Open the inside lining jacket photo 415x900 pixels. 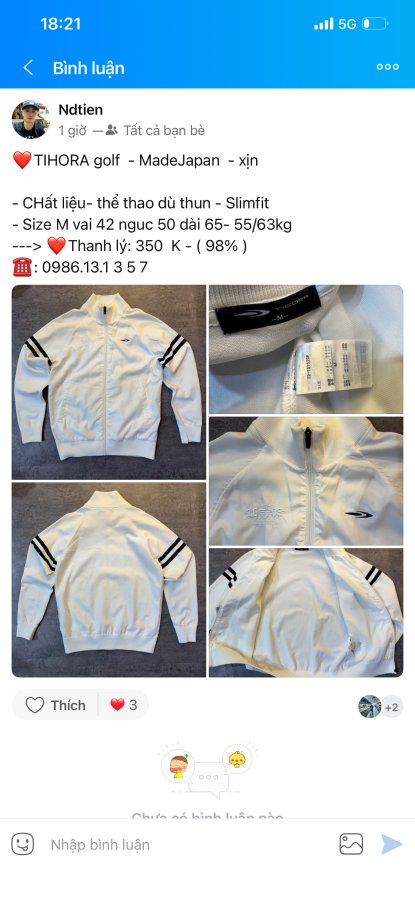click(306, 613)
